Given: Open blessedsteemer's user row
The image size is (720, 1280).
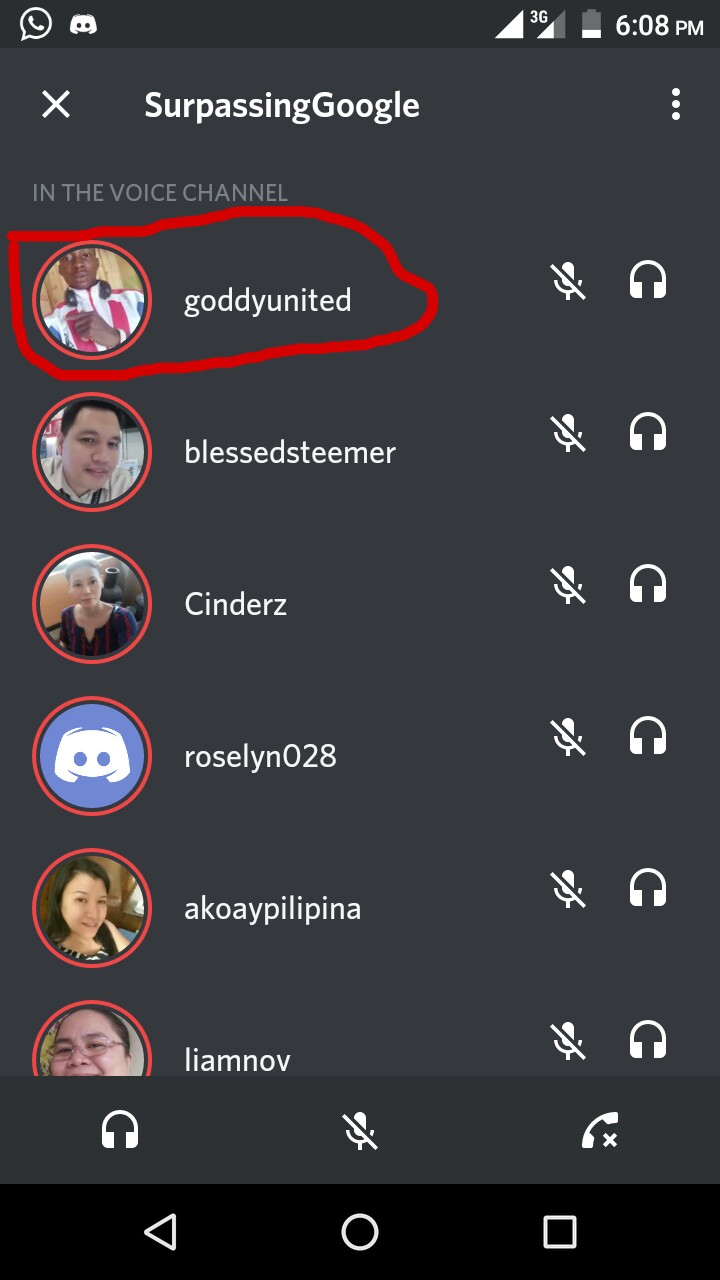Looking at the screenshot, I should coord(360,452).
